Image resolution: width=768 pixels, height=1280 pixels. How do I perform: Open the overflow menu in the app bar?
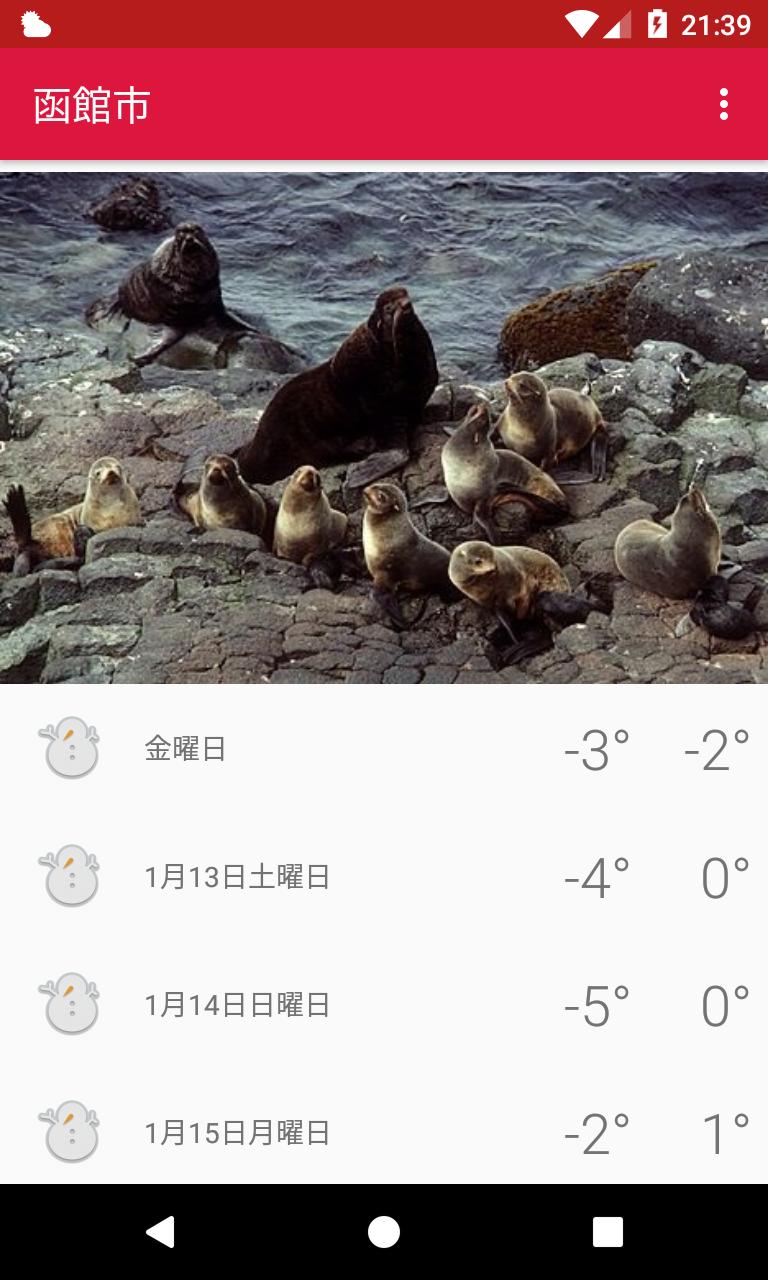pyautogui.click(x=723, y=104)
